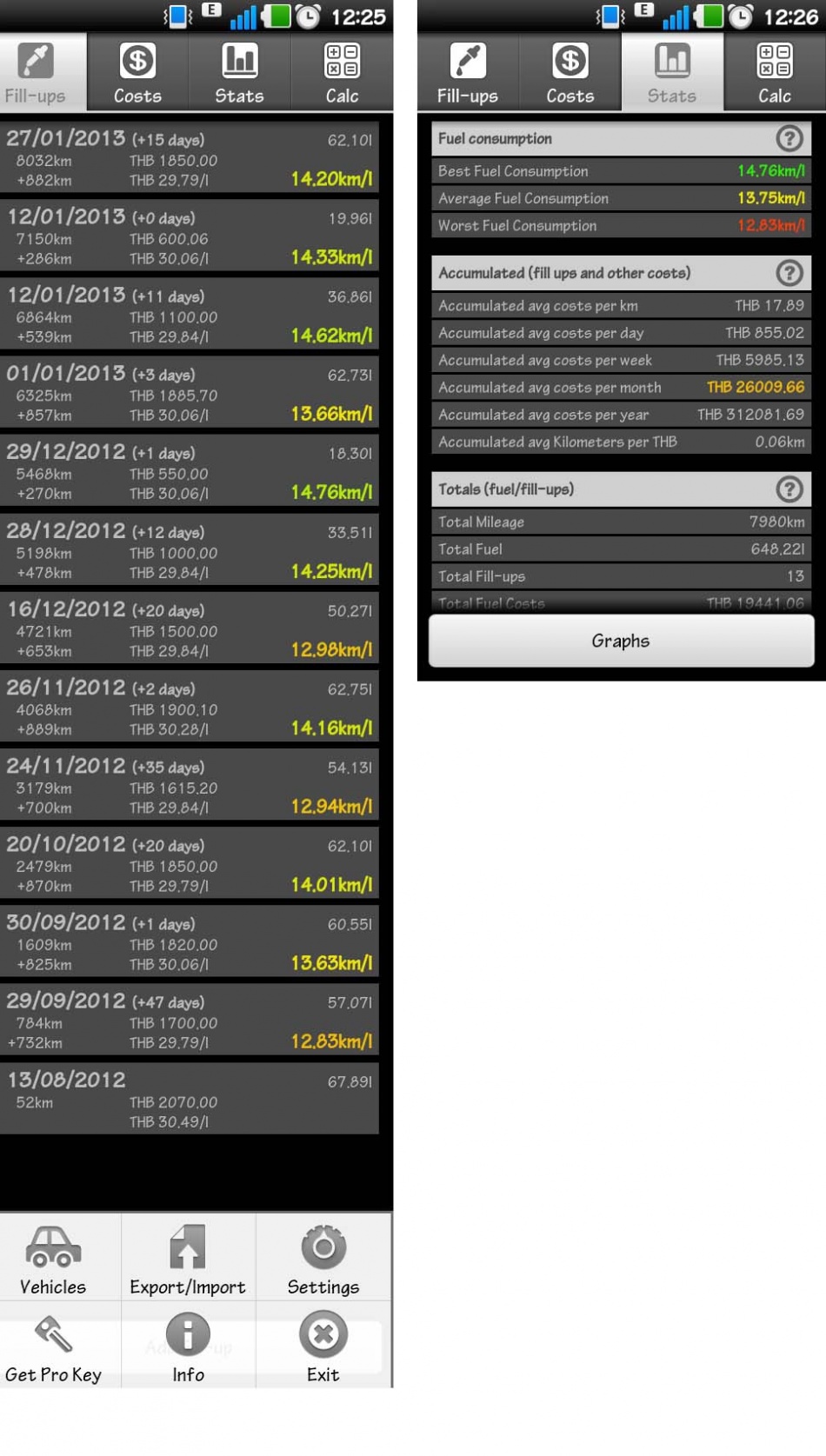The height and width of the screenshot is (1456, 826).
Task: Open the 01/01/2013 fill-up entry
Action: [x=190, y=394]
